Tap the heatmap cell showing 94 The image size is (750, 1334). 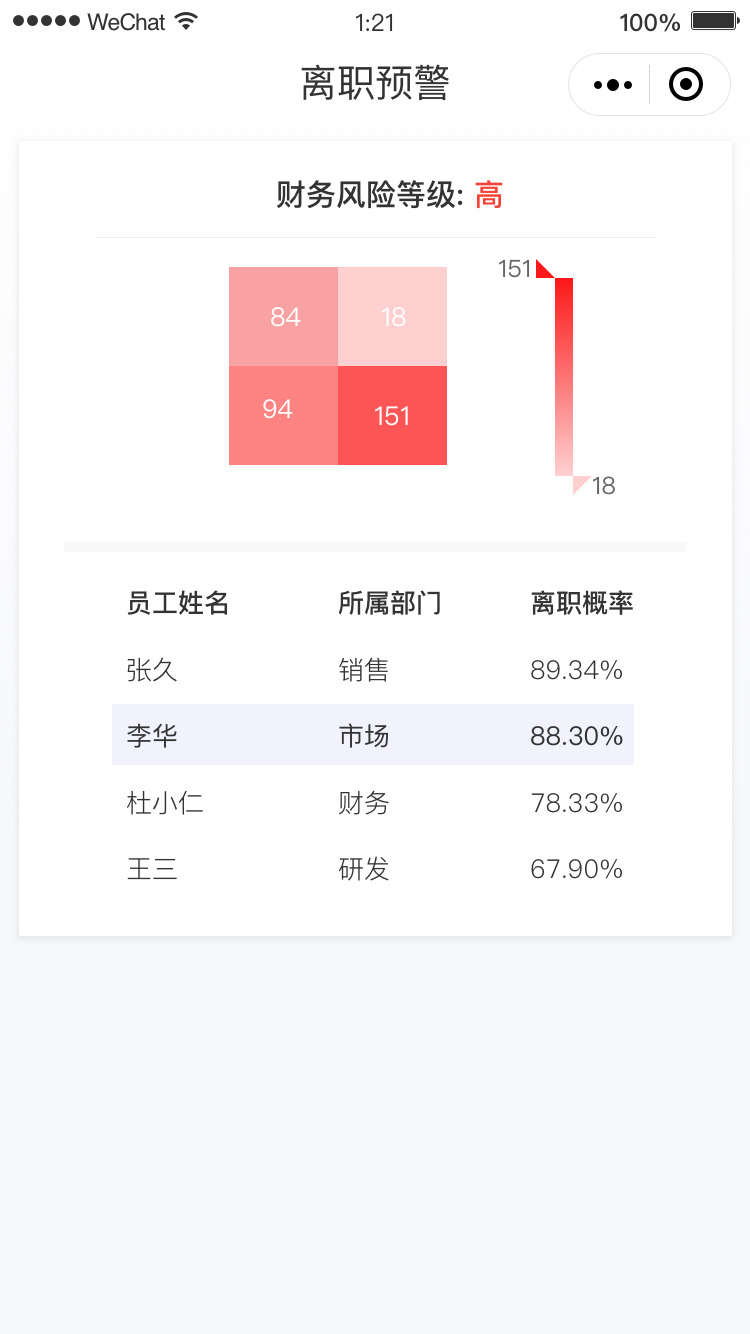(x=284, y=415)
